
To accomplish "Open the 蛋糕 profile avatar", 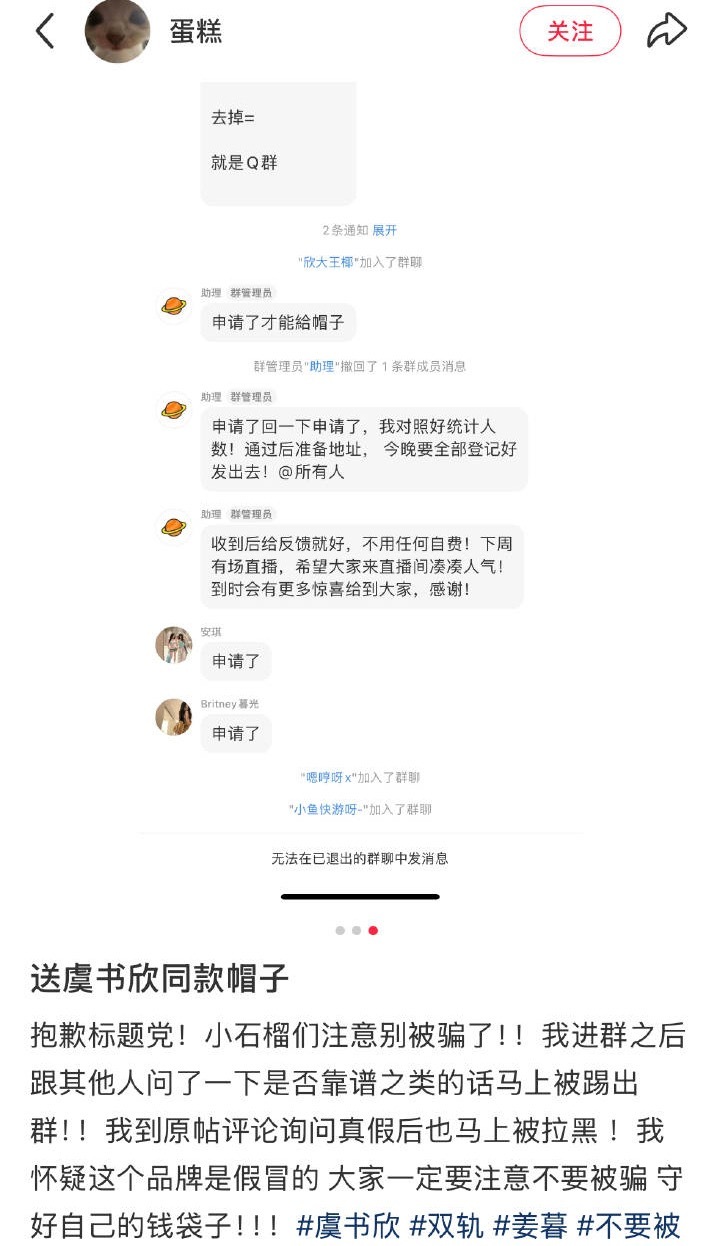I will [x=117, y=31].
